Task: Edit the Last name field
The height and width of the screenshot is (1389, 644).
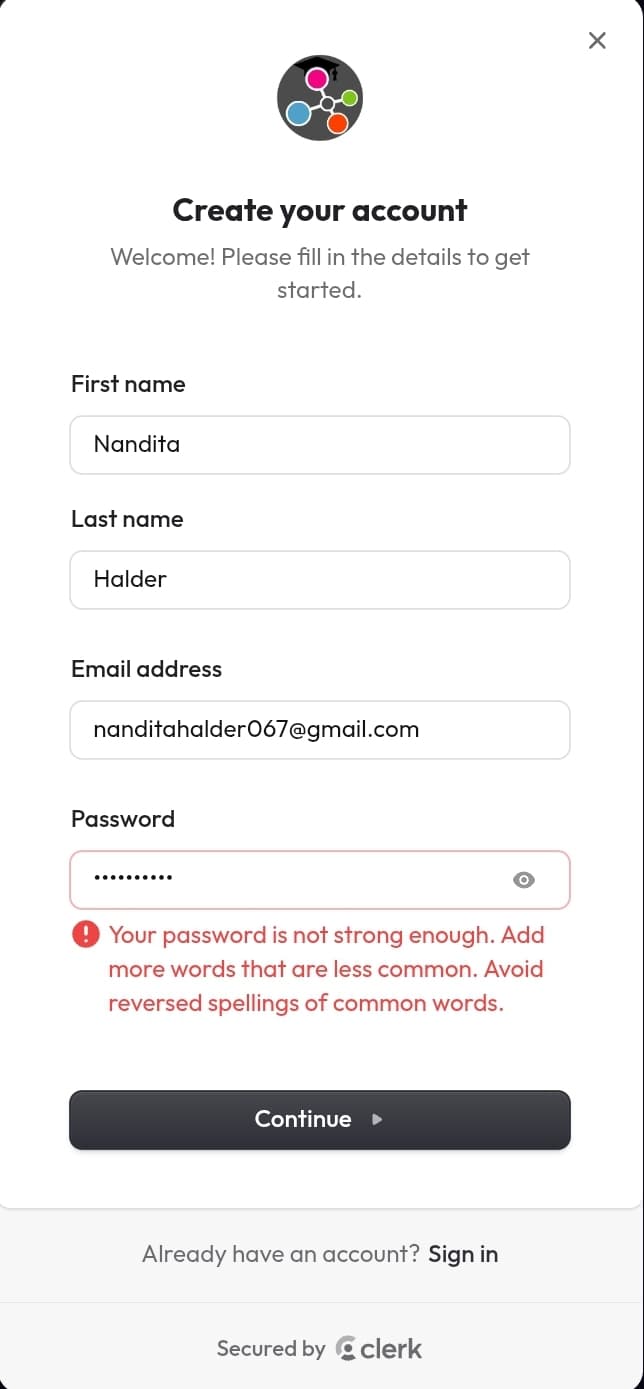Action: click(320, 580)
